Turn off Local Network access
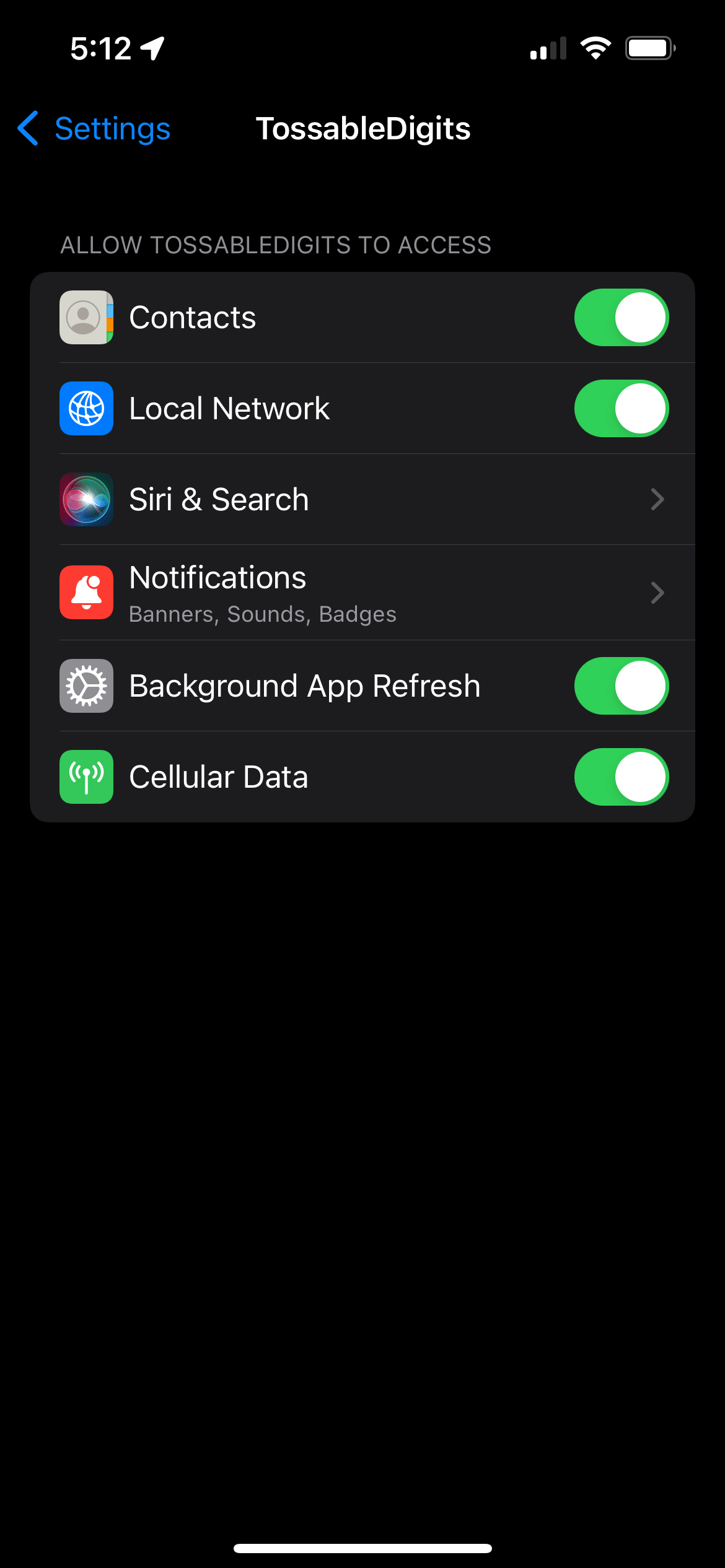This screenshot has width=725, height=1568. (621, 409)
